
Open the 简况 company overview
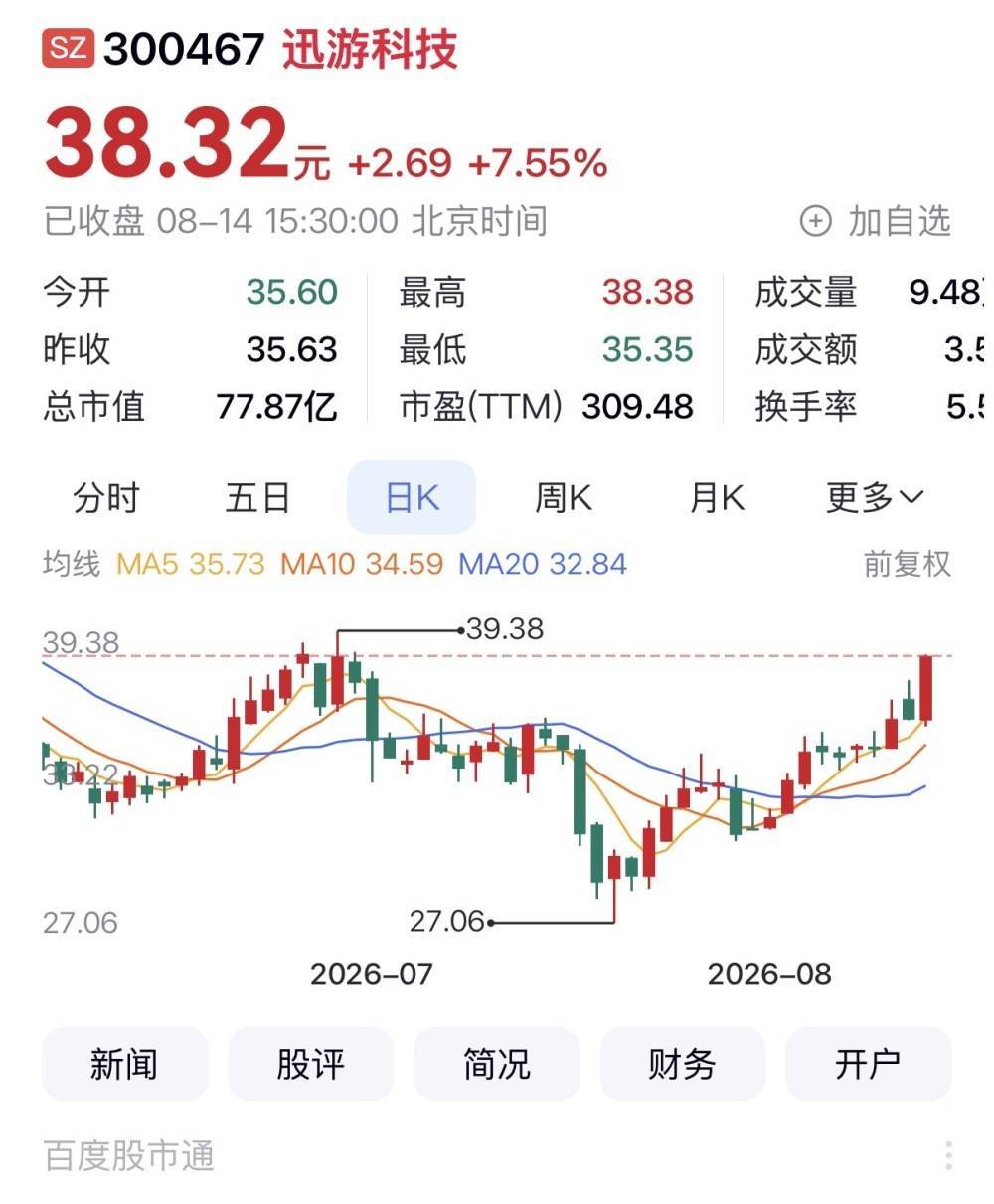point(497,1064)
